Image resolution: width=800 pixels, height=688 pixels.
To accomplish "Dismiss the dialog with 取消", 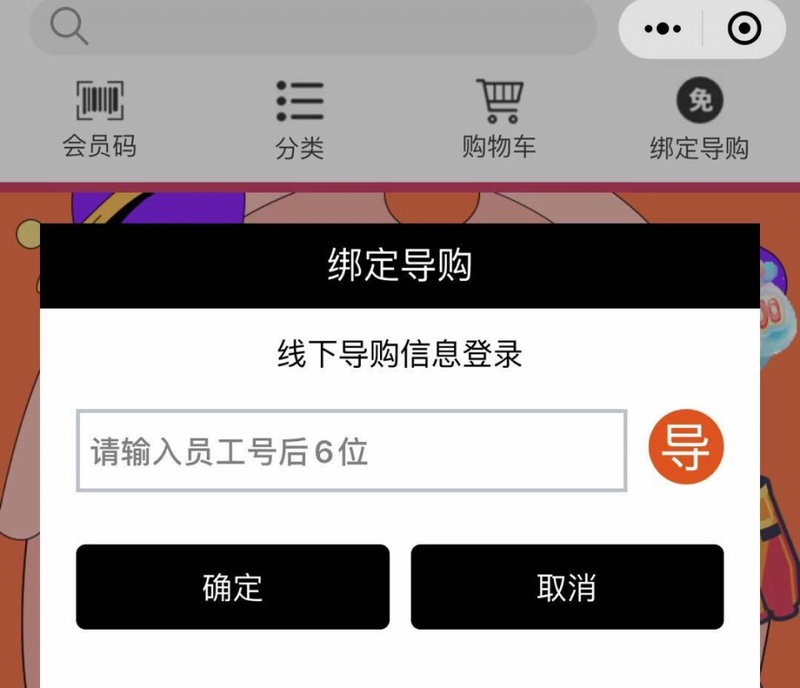I will 567,587.
